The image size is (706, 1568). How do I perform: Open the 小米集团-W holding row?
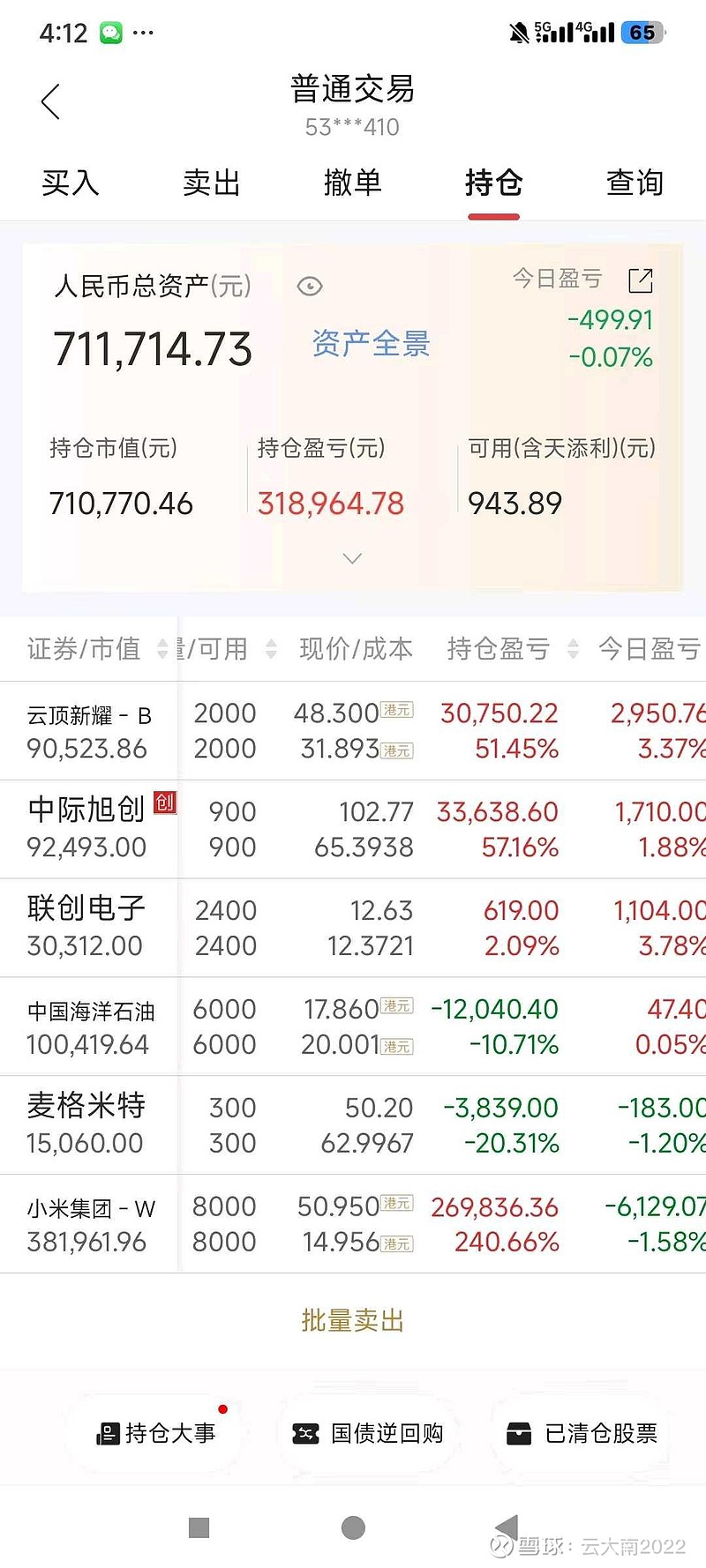353,1224
